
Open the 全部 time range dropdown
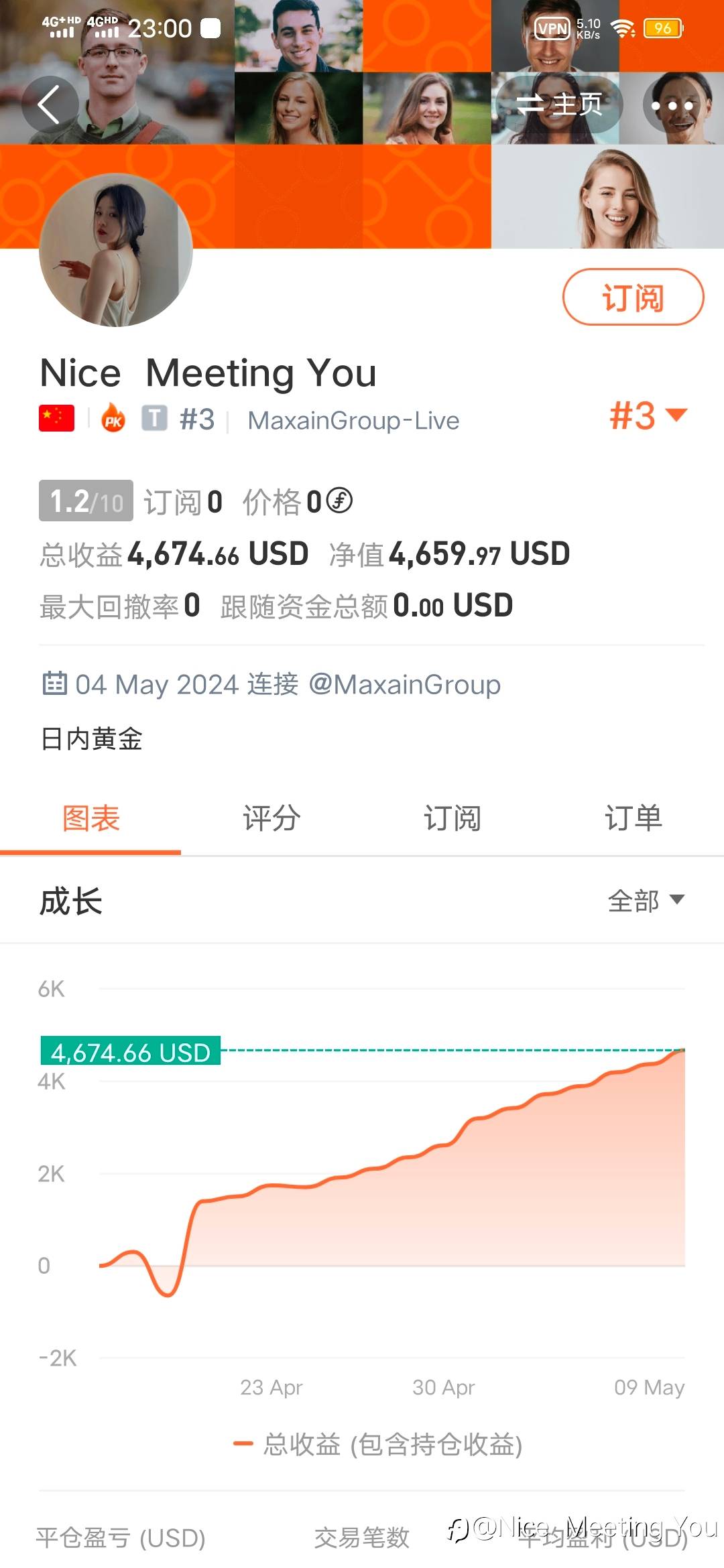pyautogui.click(x=646, y=901)
